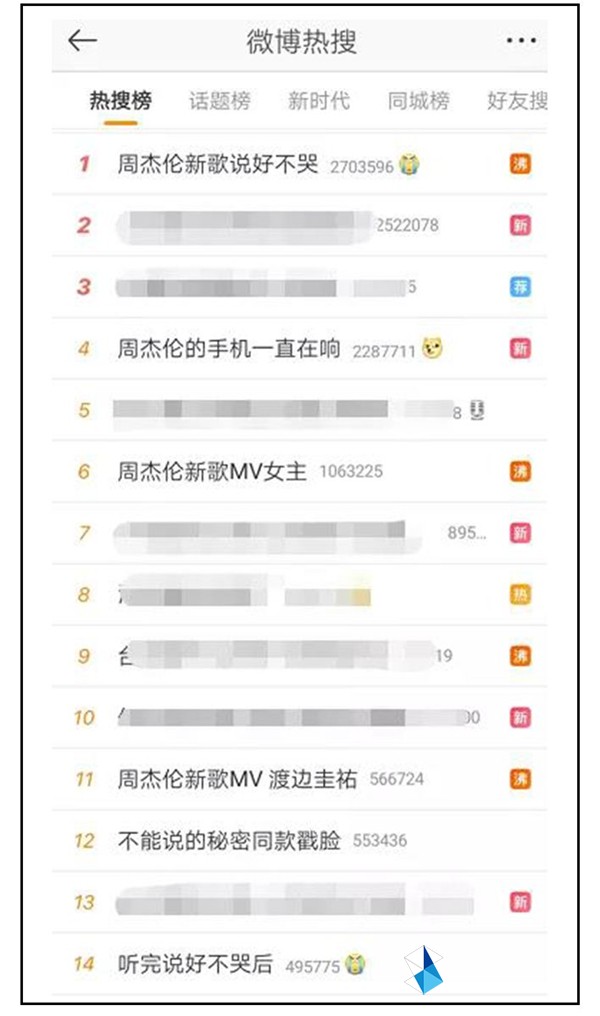The image size is (600, 1016).
Task: Go back using the arrow icon
Action: click(x=82, y=40)
